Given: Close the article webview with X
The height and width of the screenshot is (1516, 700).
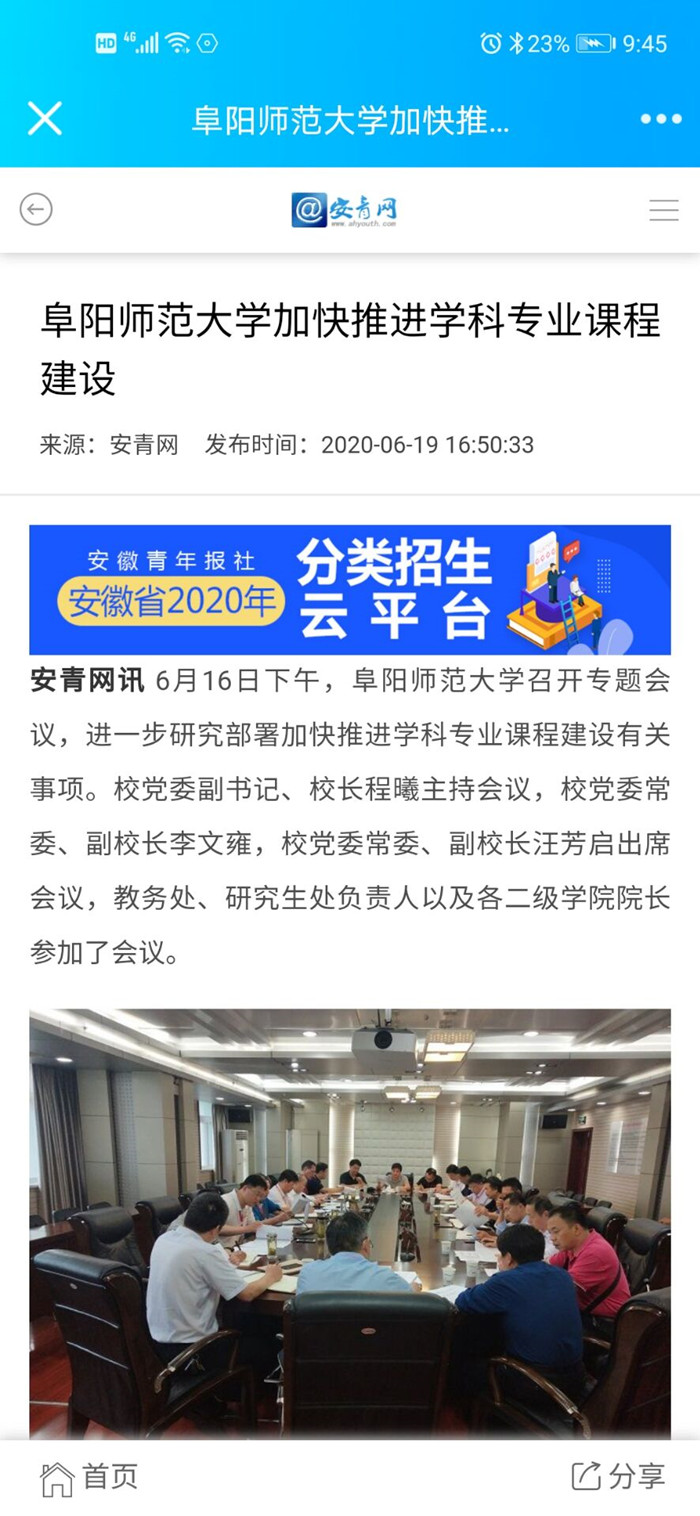Looking at the screenshot, I should point(44,119).
